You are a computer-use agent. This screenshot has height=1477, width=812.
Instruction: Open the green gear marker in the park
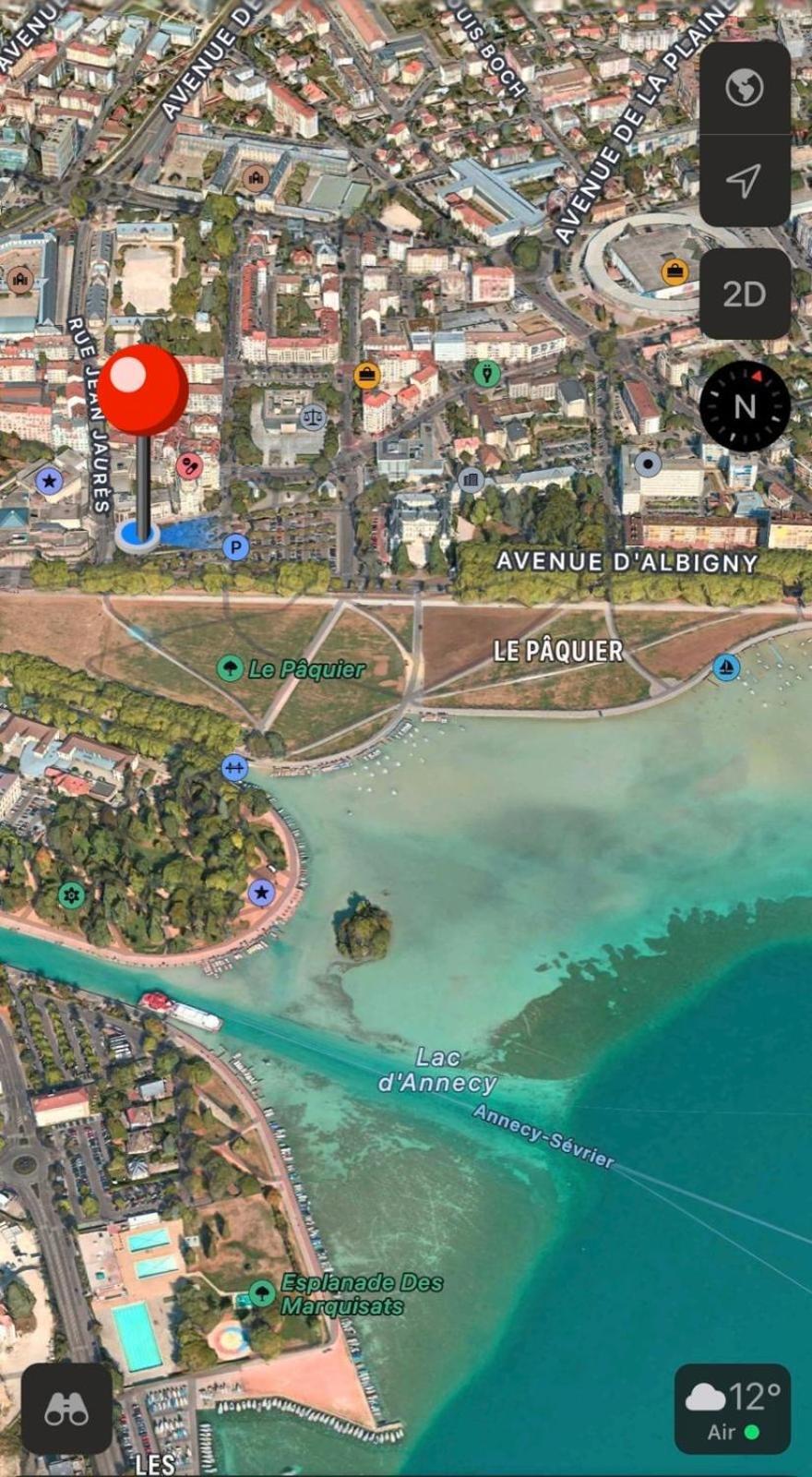click(x=71, y=895)
